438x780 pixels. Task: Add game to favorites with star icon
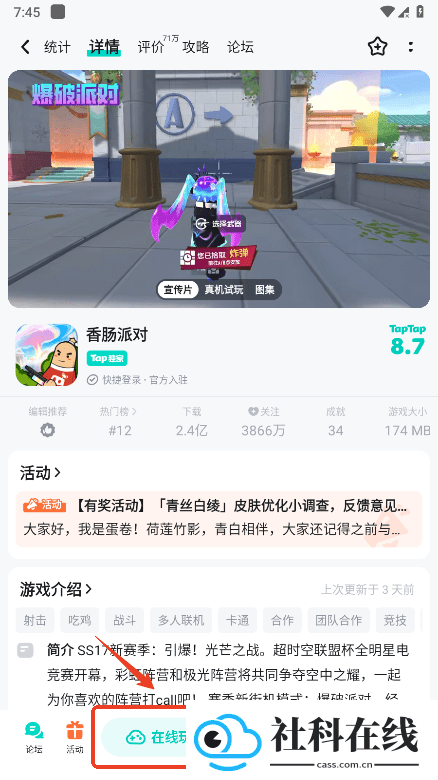point(377,47)
